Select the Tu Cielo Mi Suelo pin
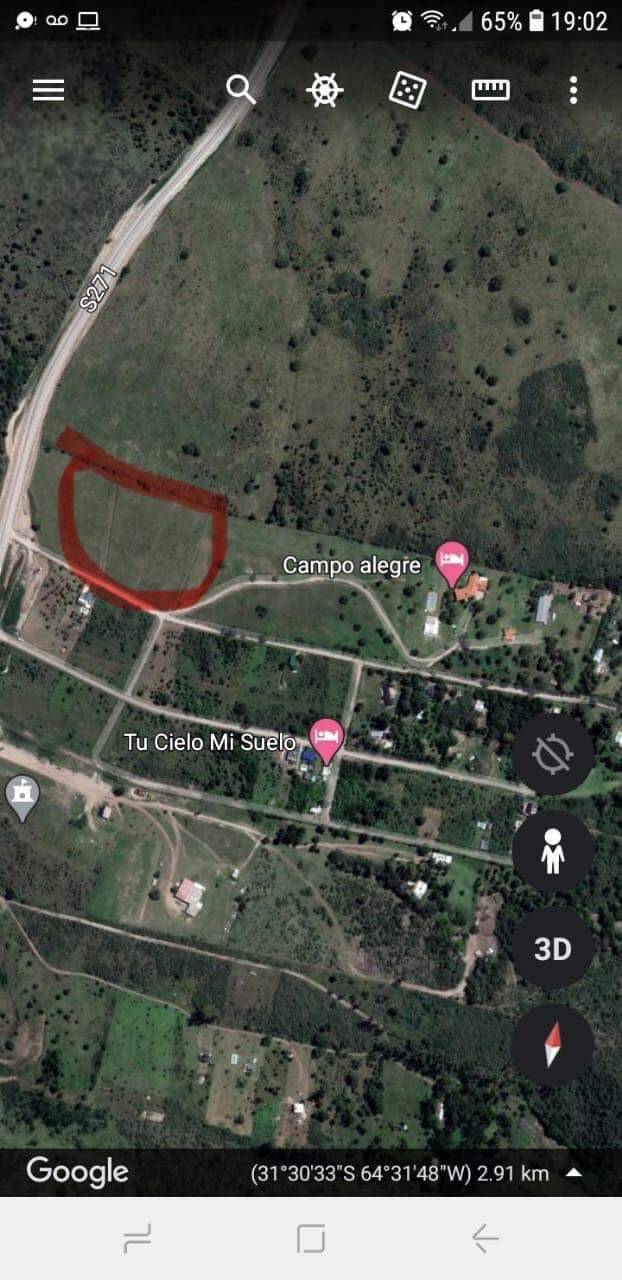The width and height of the screenshot is (622, 1280). [326, 739]
